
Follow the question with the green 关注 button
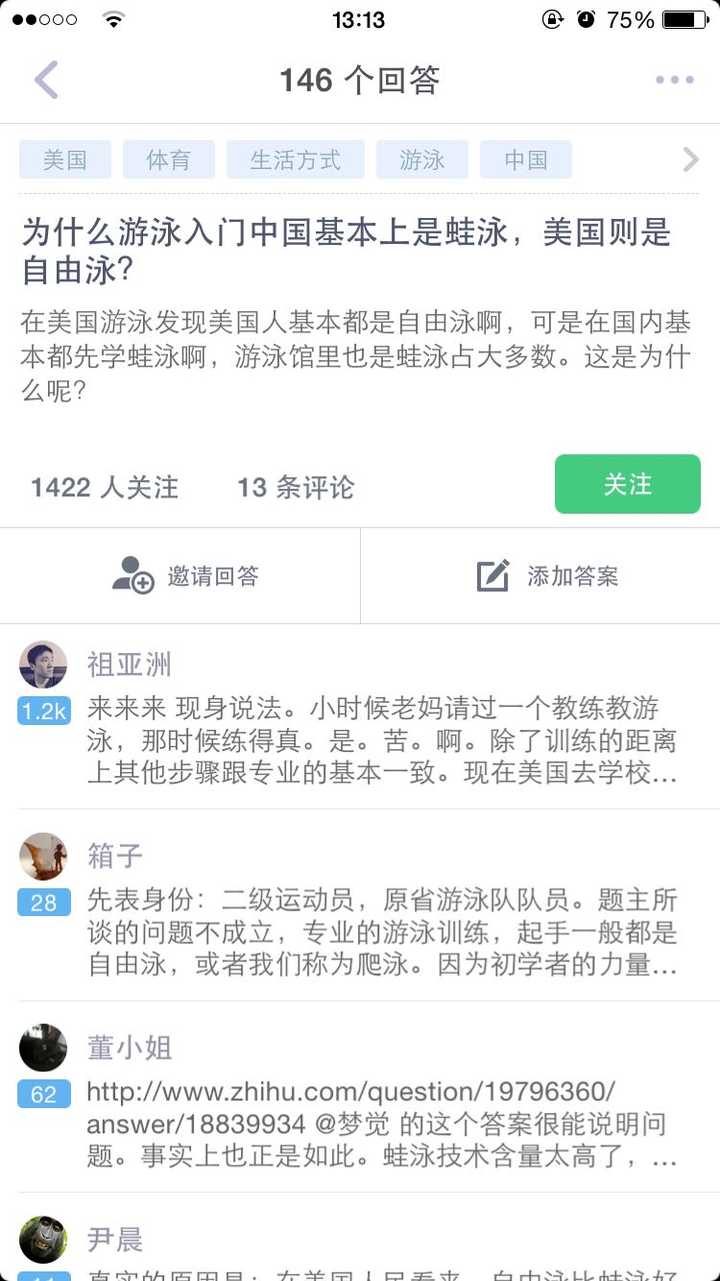[627, 484]
